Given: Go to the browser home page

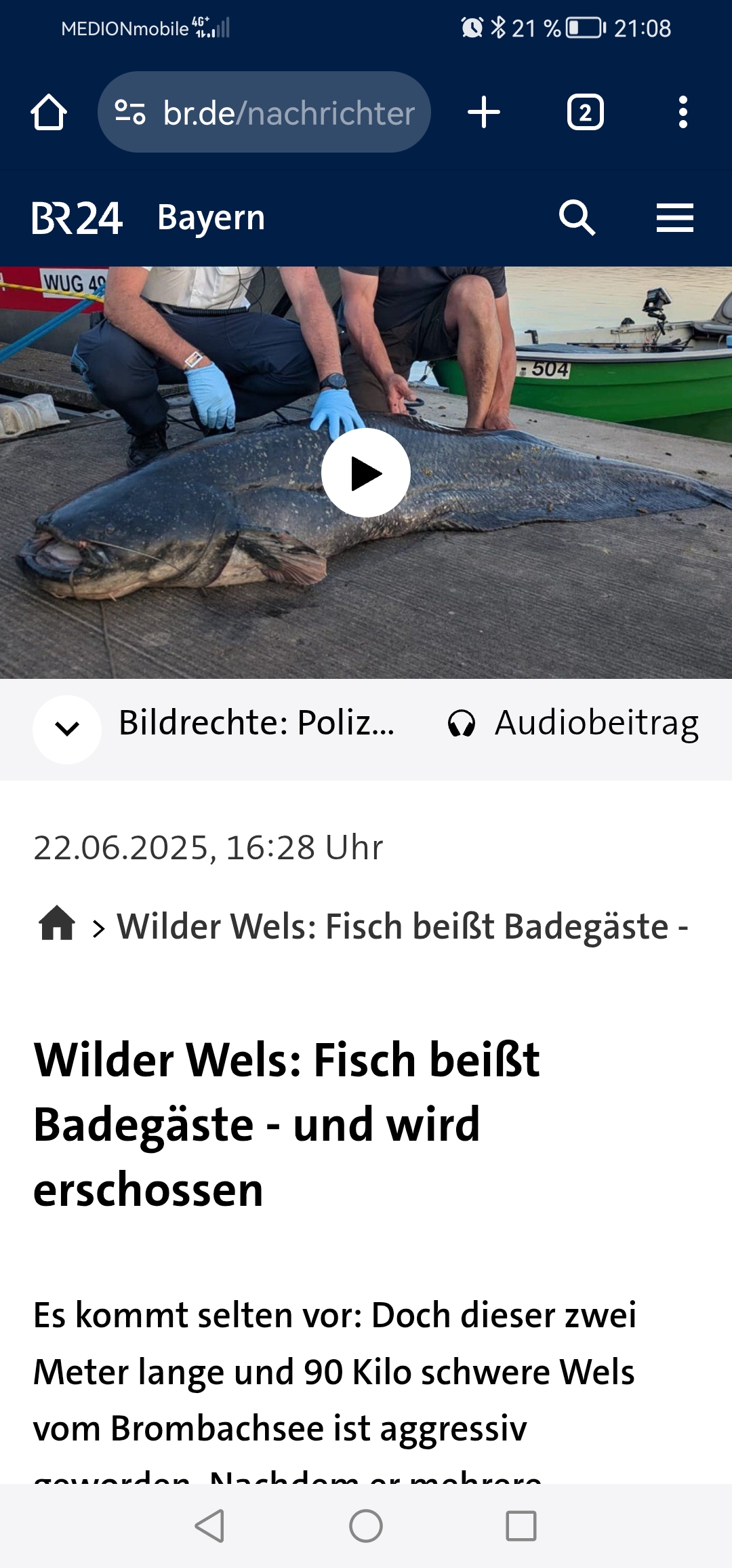Looking at the screenshot, I should click(49, 113).
